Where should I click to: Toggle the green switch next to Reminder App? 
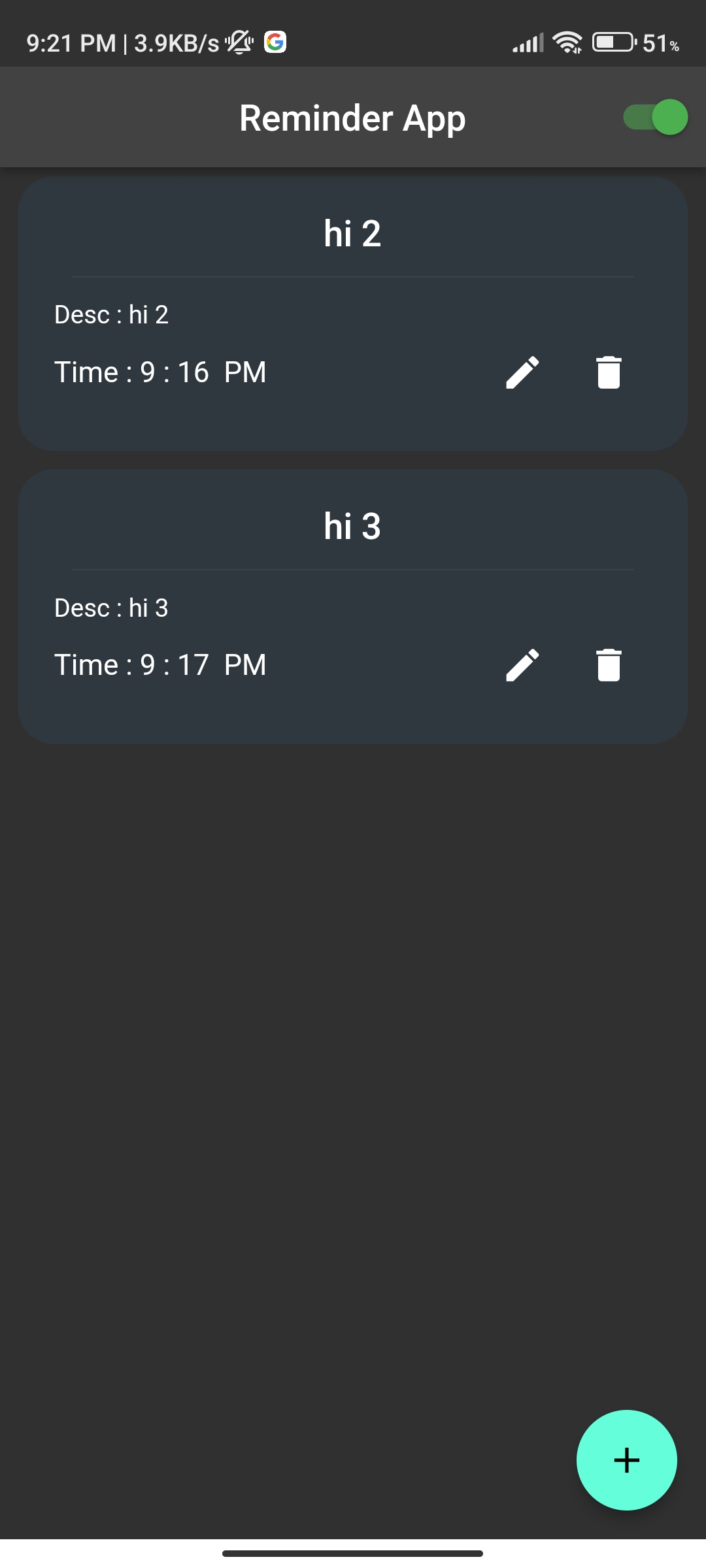654,118
